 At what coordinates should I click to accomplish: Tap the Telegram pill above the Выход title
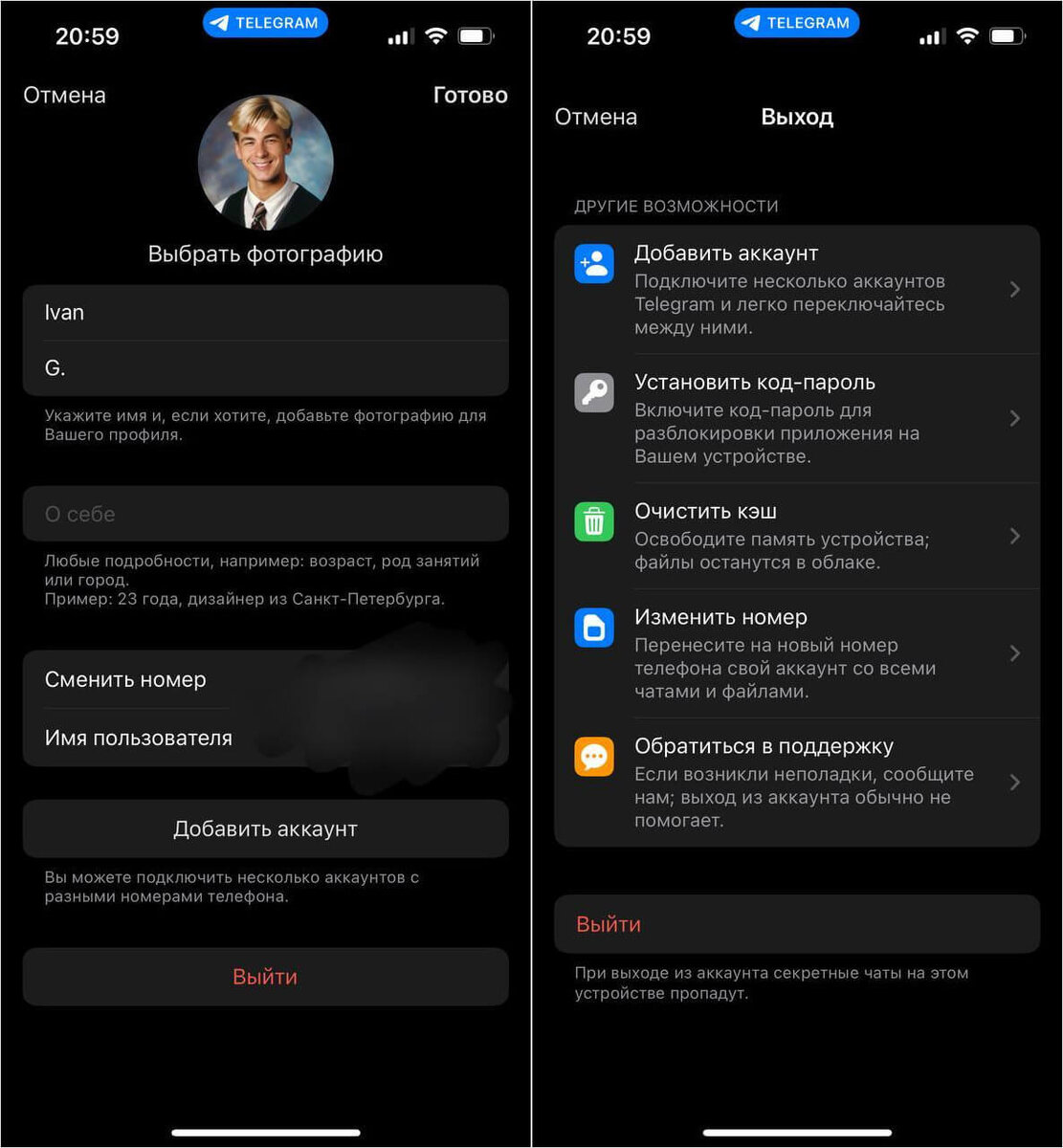coord(796,23)
